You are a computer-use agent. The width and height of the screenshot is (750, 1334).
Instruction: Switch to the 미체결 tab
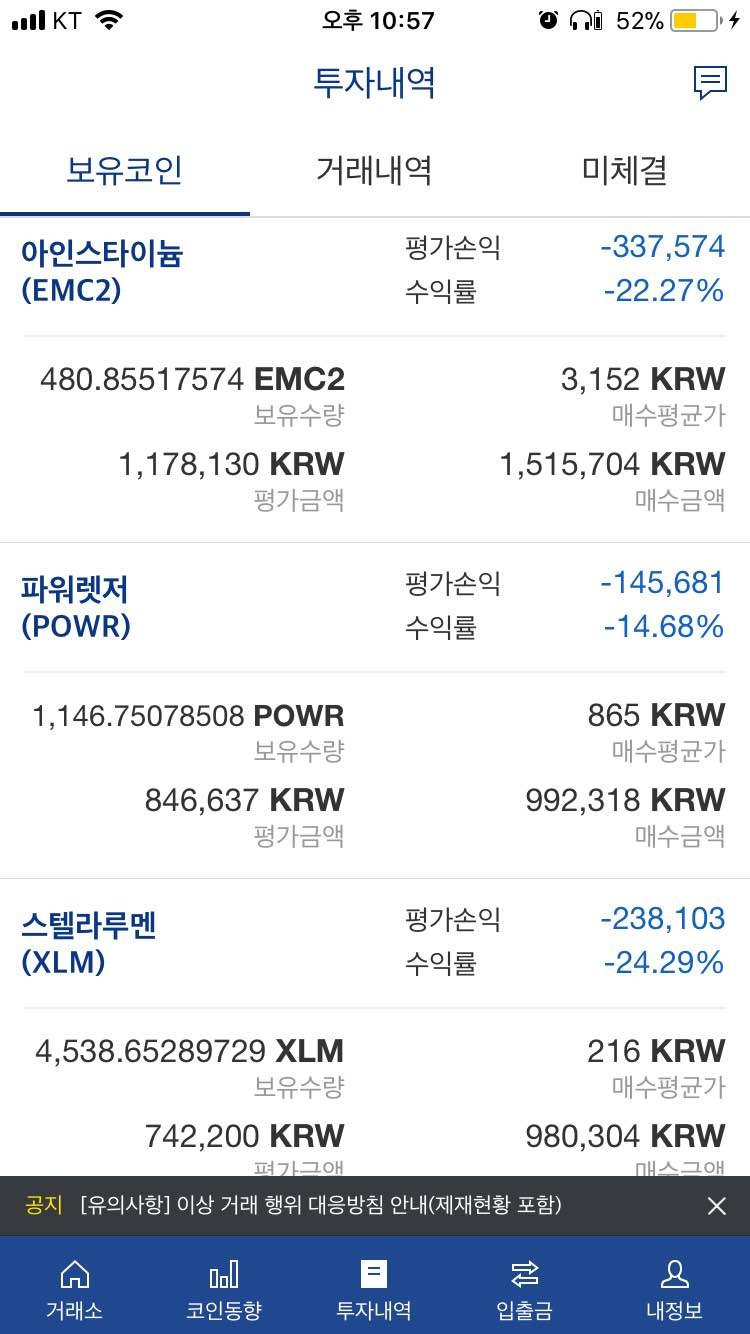coord(624,170)
